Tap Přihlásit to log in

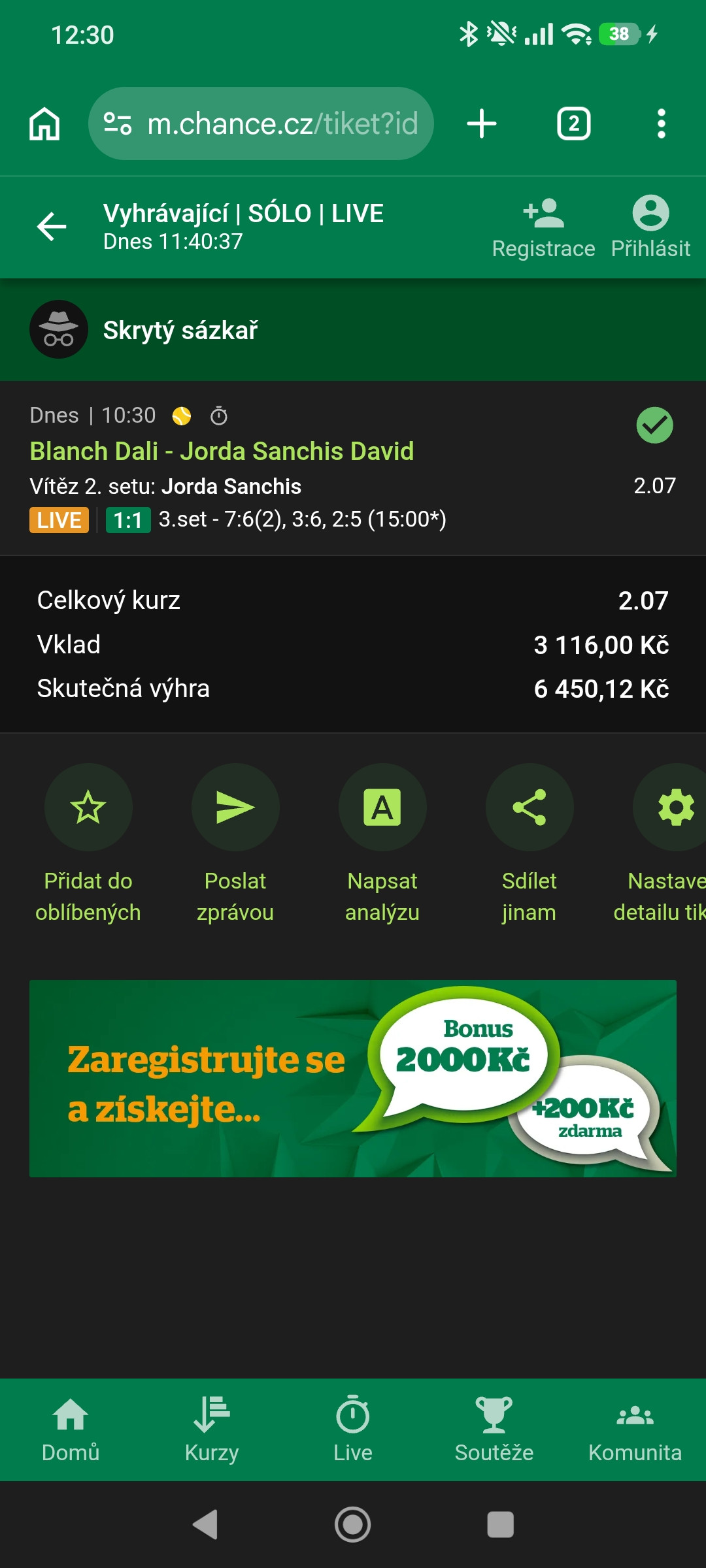[x=650, y=227]
